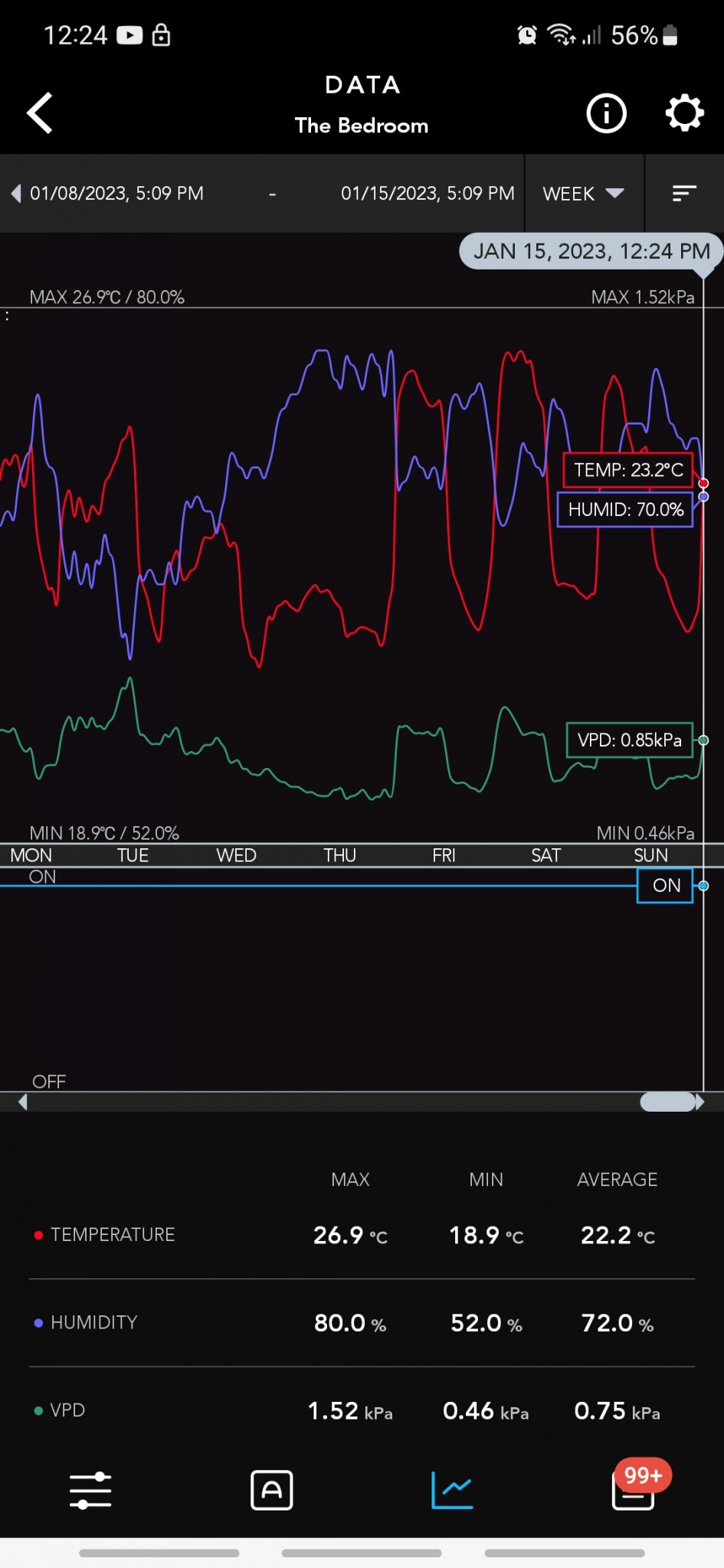Go to the previous date range
Screen dimensions: 724x1568
click(x=16, y=194)
